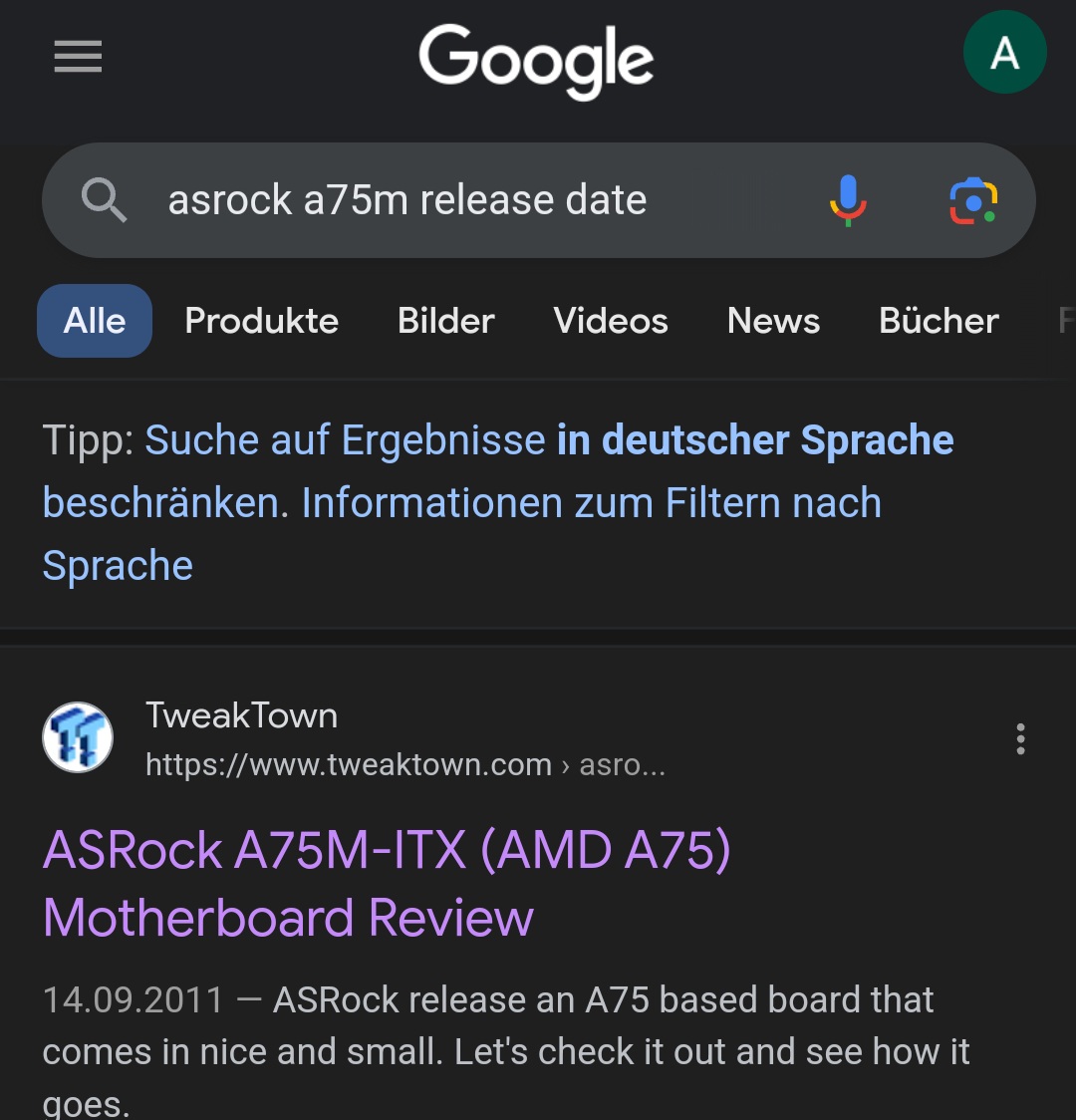
Task: Tap the magnifying glass search icon
Action: 105,199
